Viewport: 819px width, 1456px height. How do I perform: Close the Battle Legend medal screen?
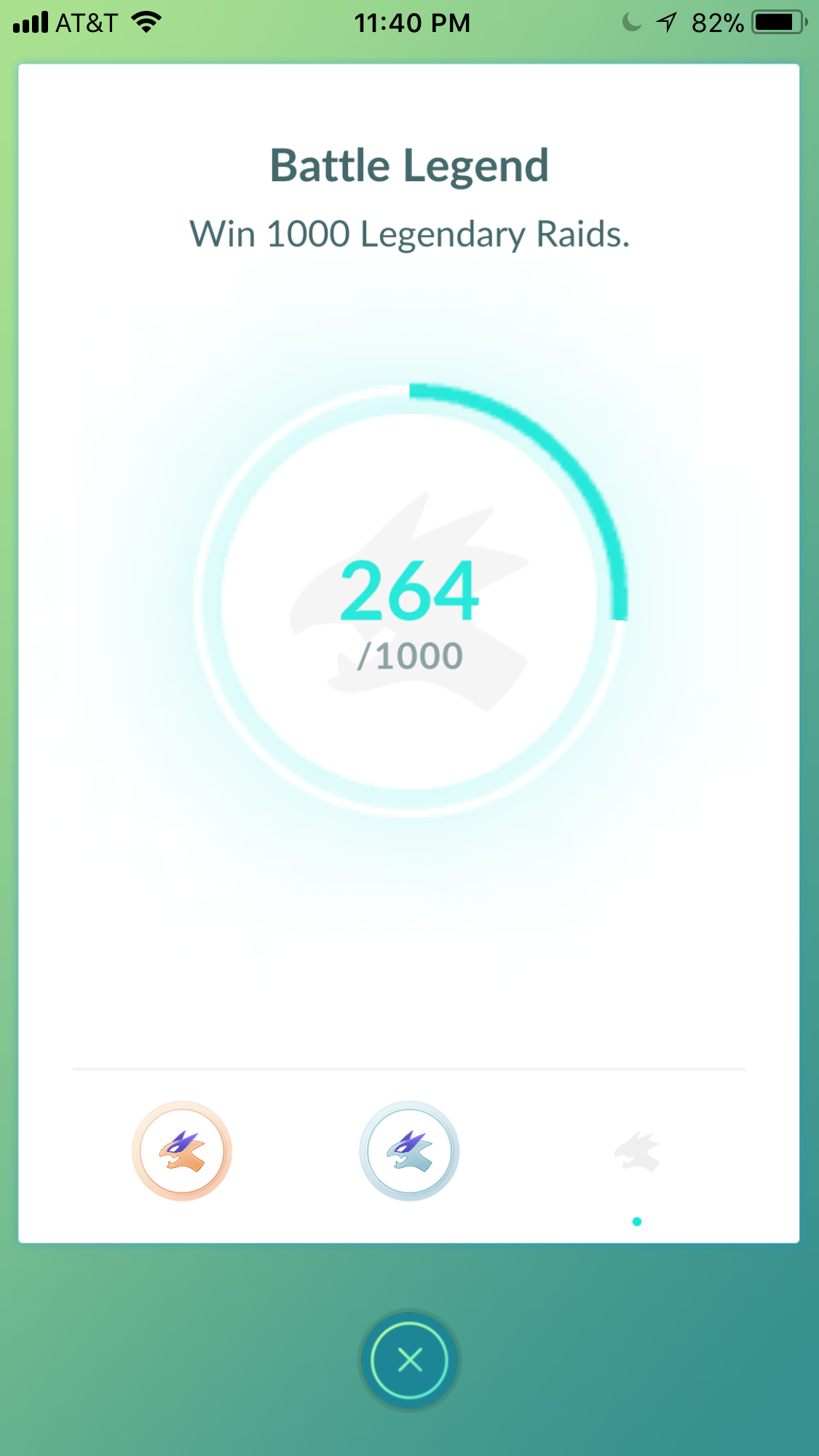click(x=410, y=1359)
